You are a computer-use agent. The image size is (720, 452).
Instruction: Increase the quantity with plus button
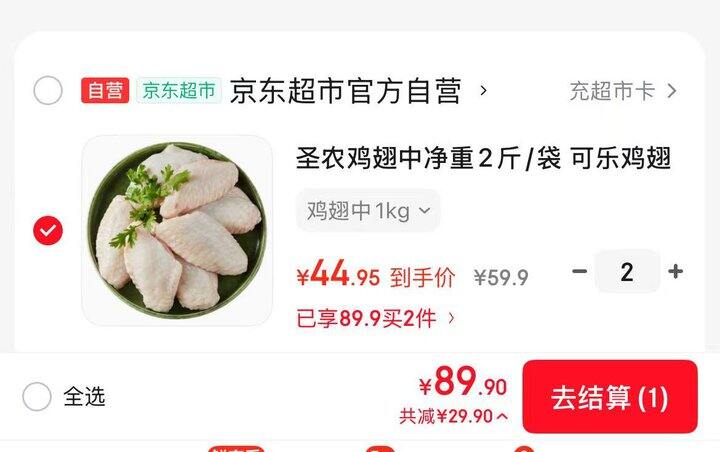click(x=676, y=272)
